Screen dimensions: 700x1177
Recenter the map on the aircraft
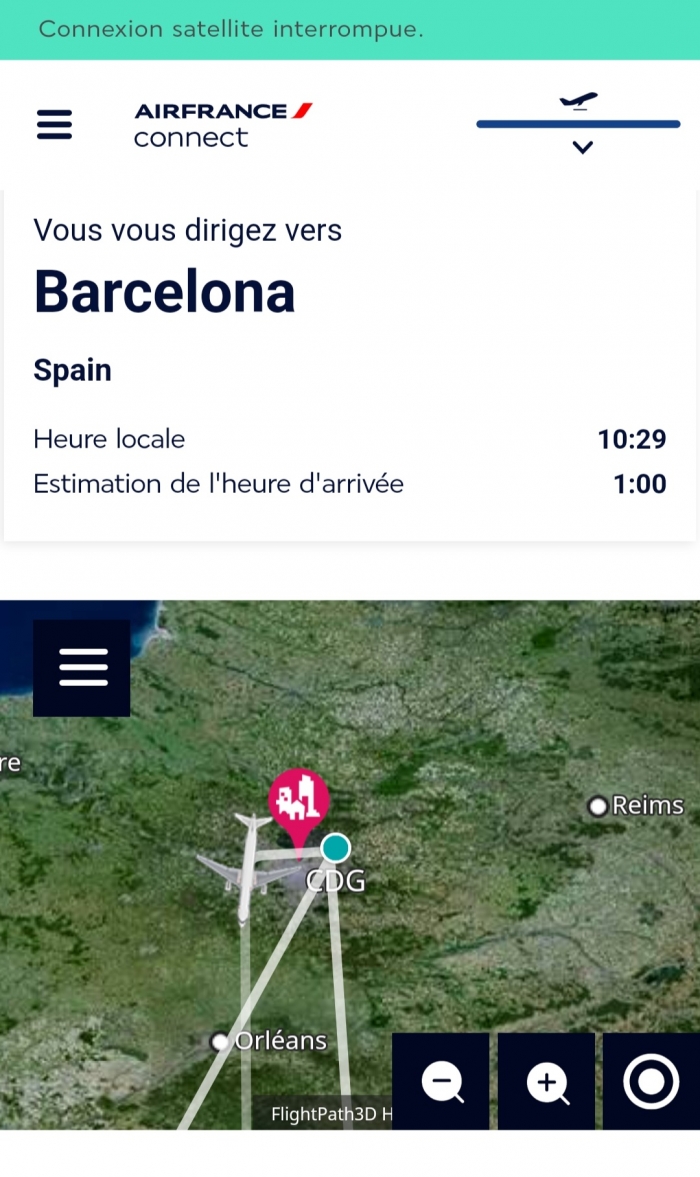click(651, 1082)
